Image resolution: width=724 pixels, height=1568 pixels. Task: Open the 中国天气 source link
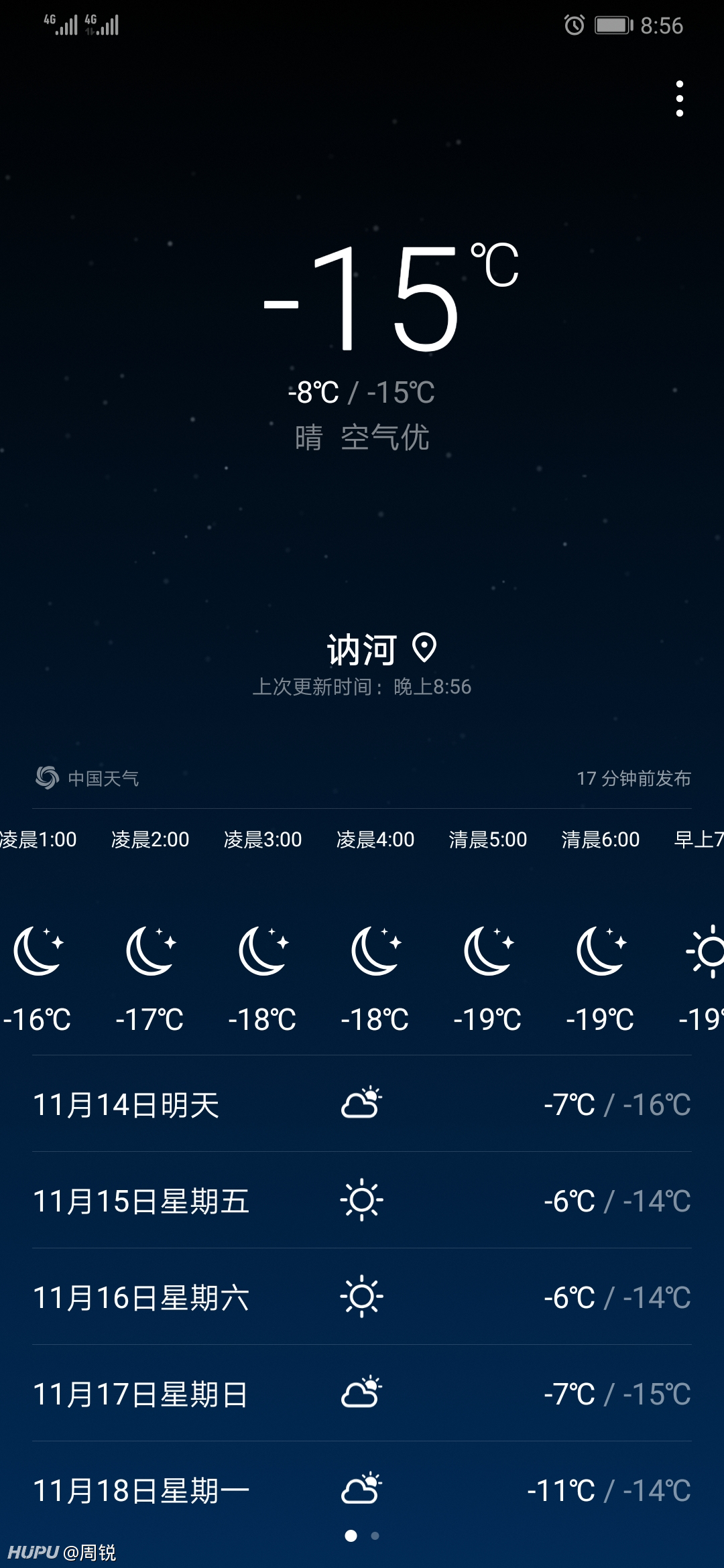click(x=87, y=778)
